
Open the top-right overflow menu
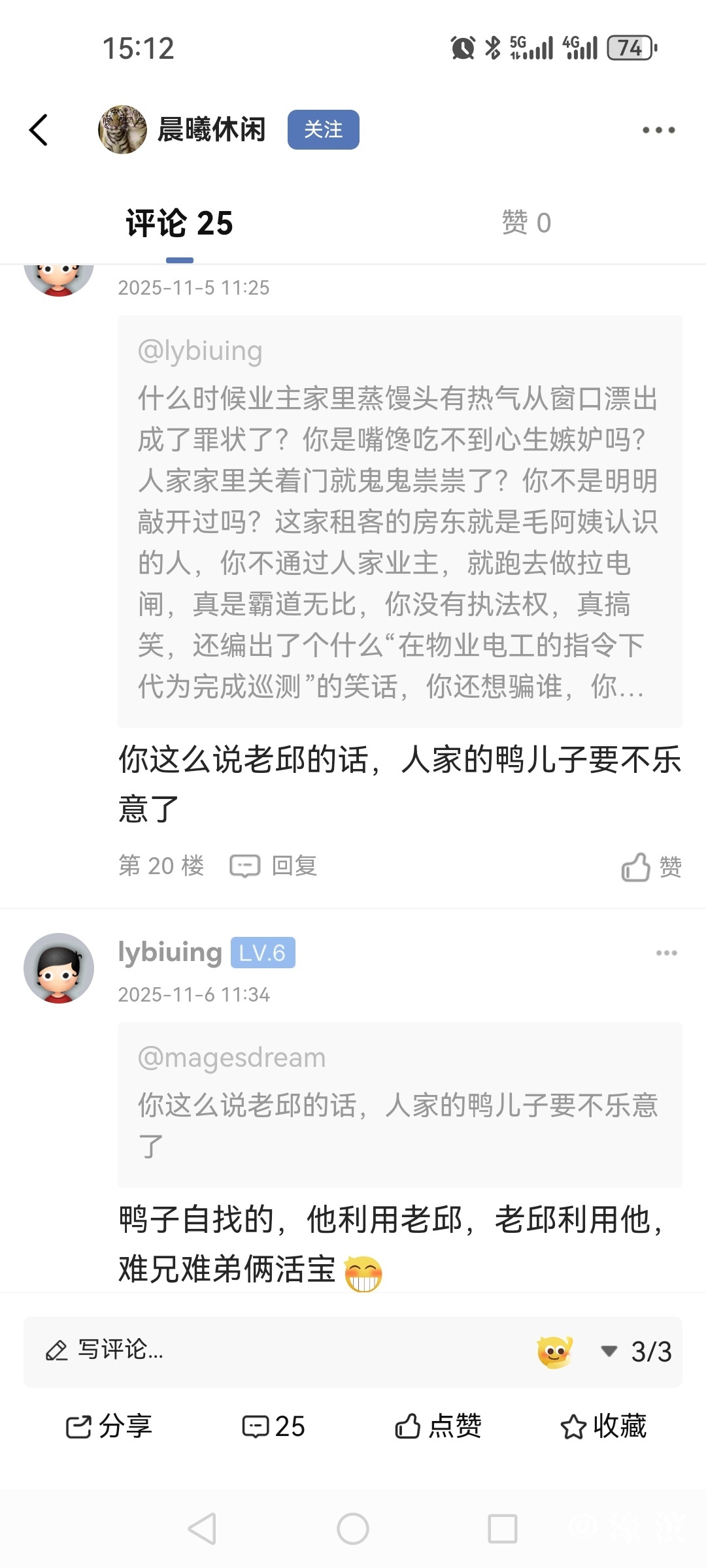658,130
